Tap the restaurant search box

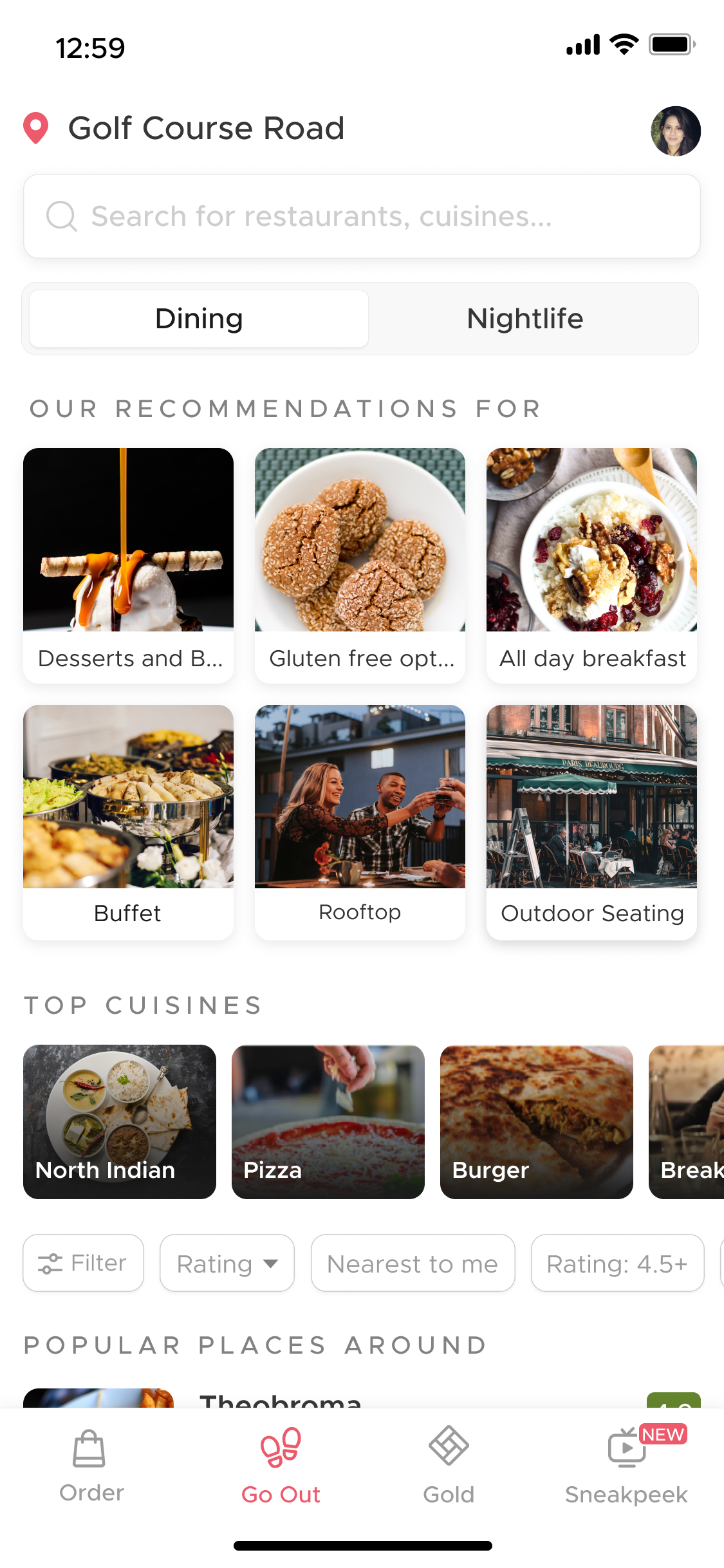[x=362, y=216]
